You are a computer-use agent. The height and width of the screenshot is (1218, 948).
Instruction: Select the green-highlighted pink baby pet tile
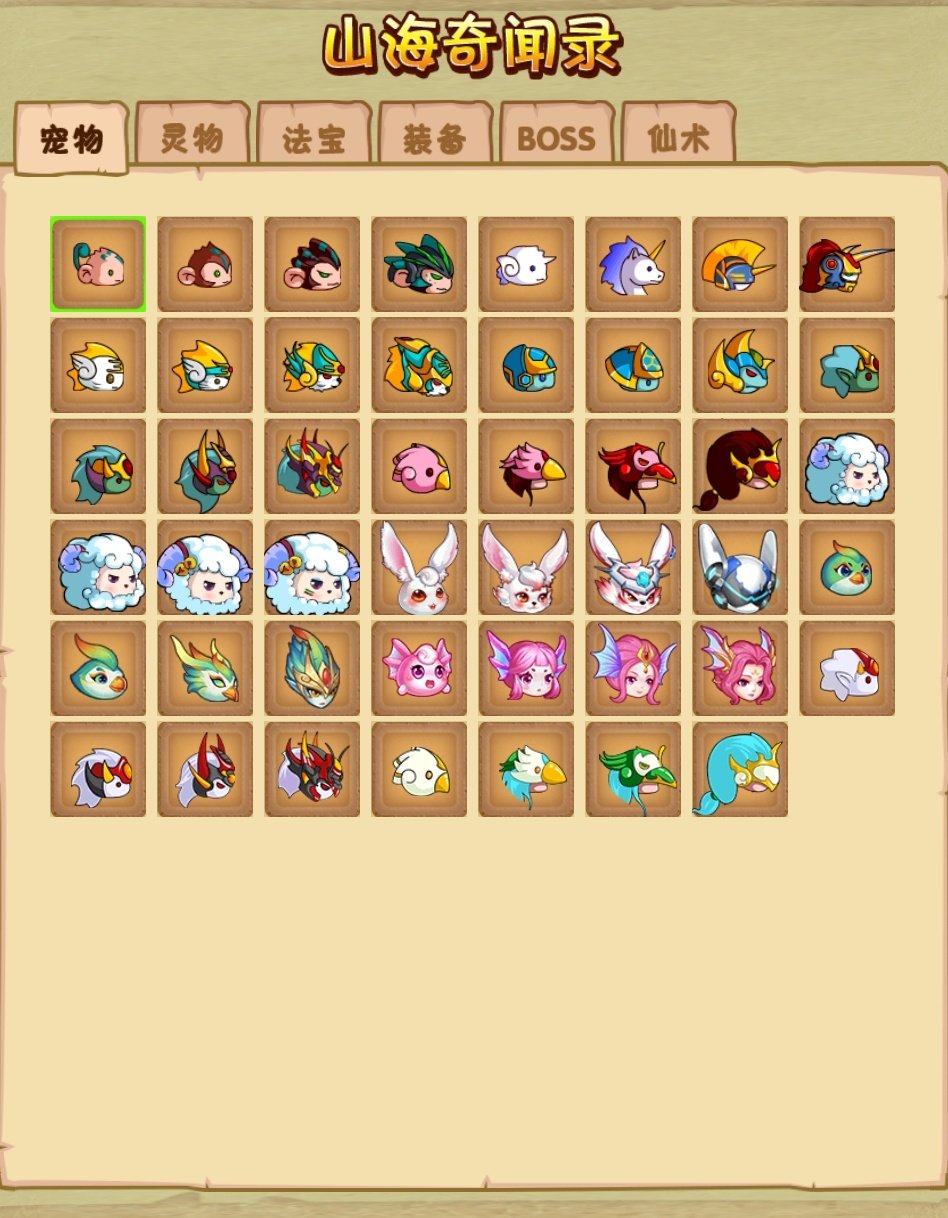click(98, 264)
